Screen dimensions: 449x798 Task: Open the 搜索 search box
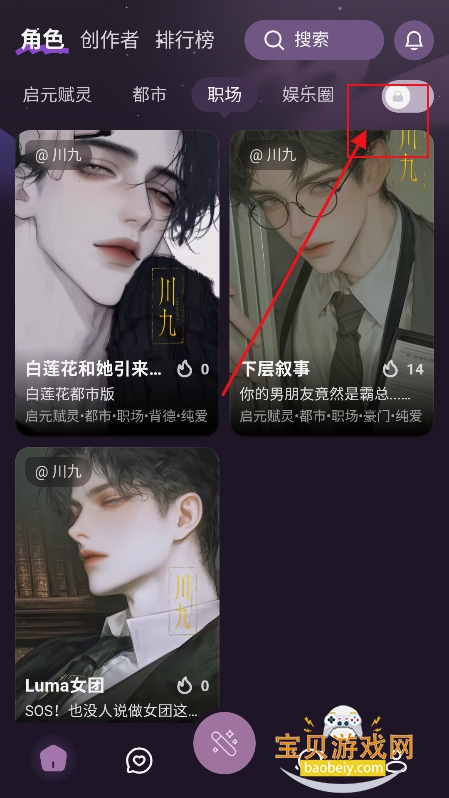[314, 40]
